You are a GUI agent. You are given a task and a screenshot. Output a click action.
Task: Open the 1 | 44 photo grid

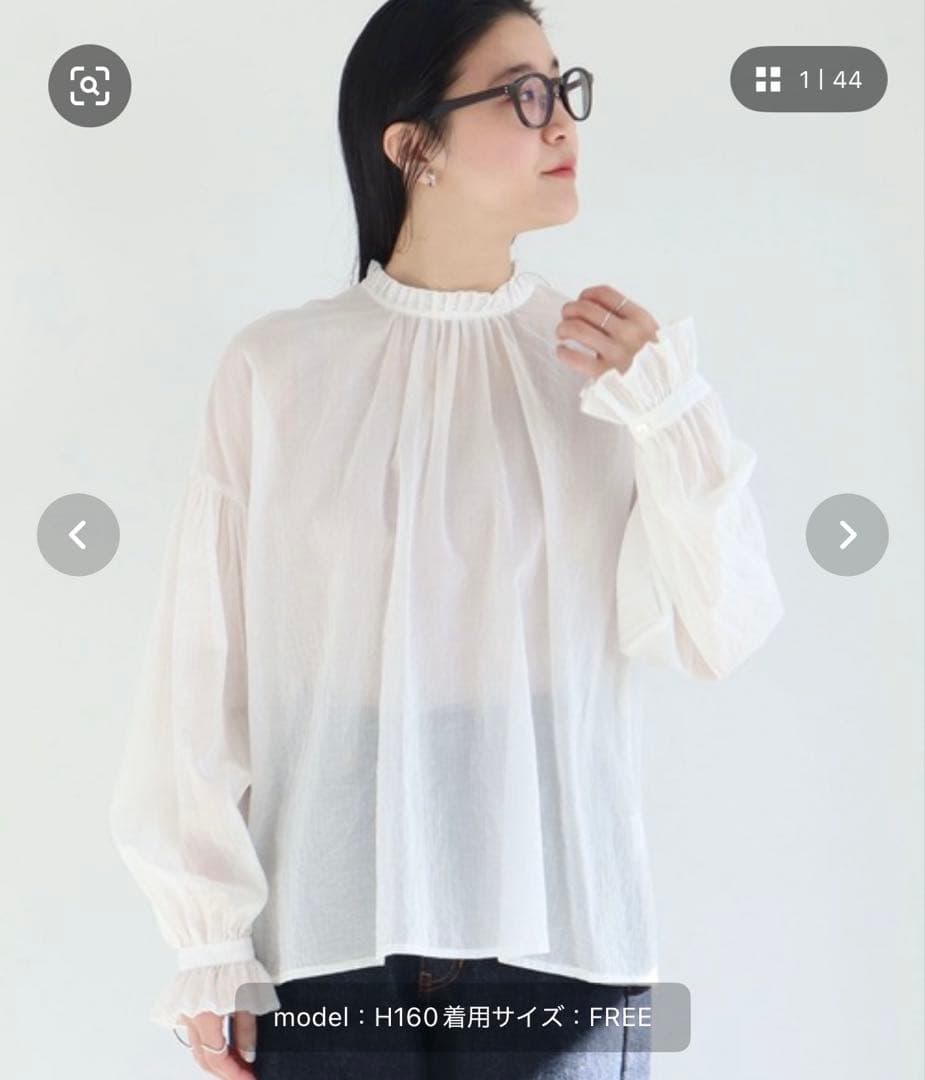(809, 79)
